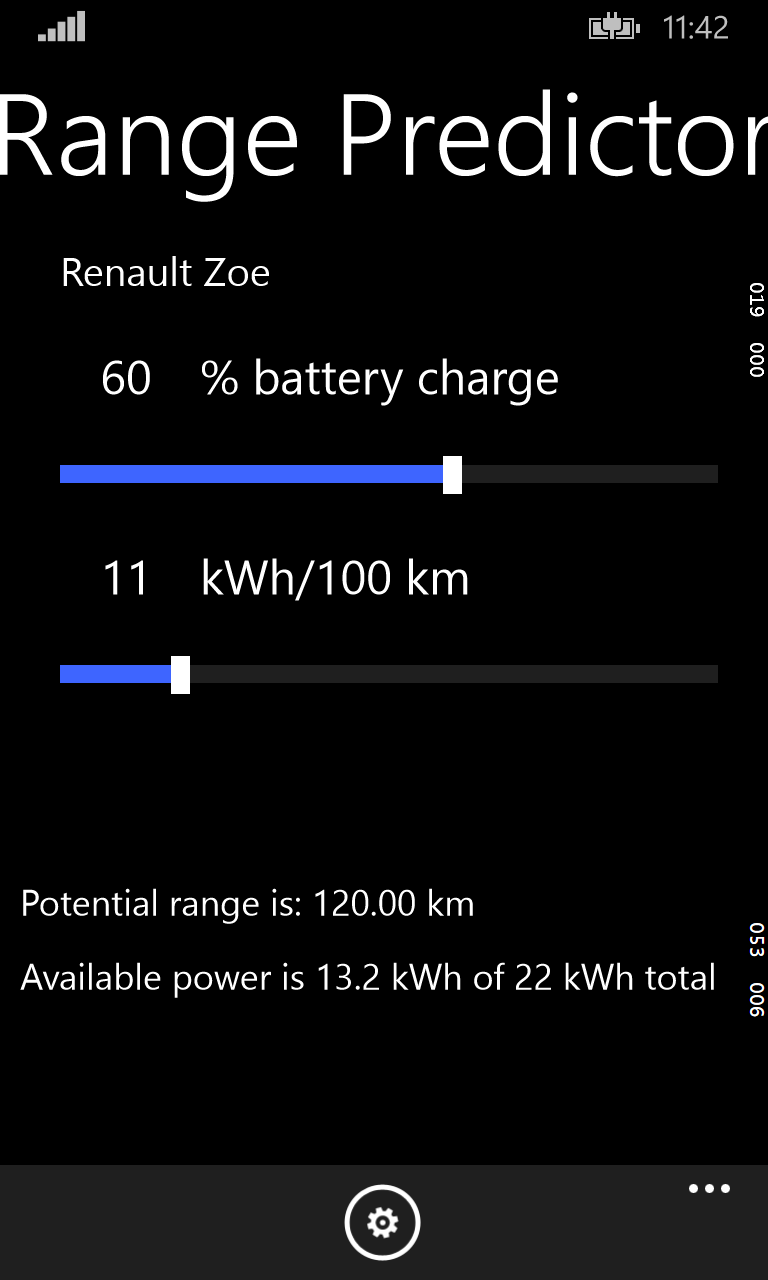
Task: Expand the app bar ellipsis menu
Action: (x=709, y=1189)
